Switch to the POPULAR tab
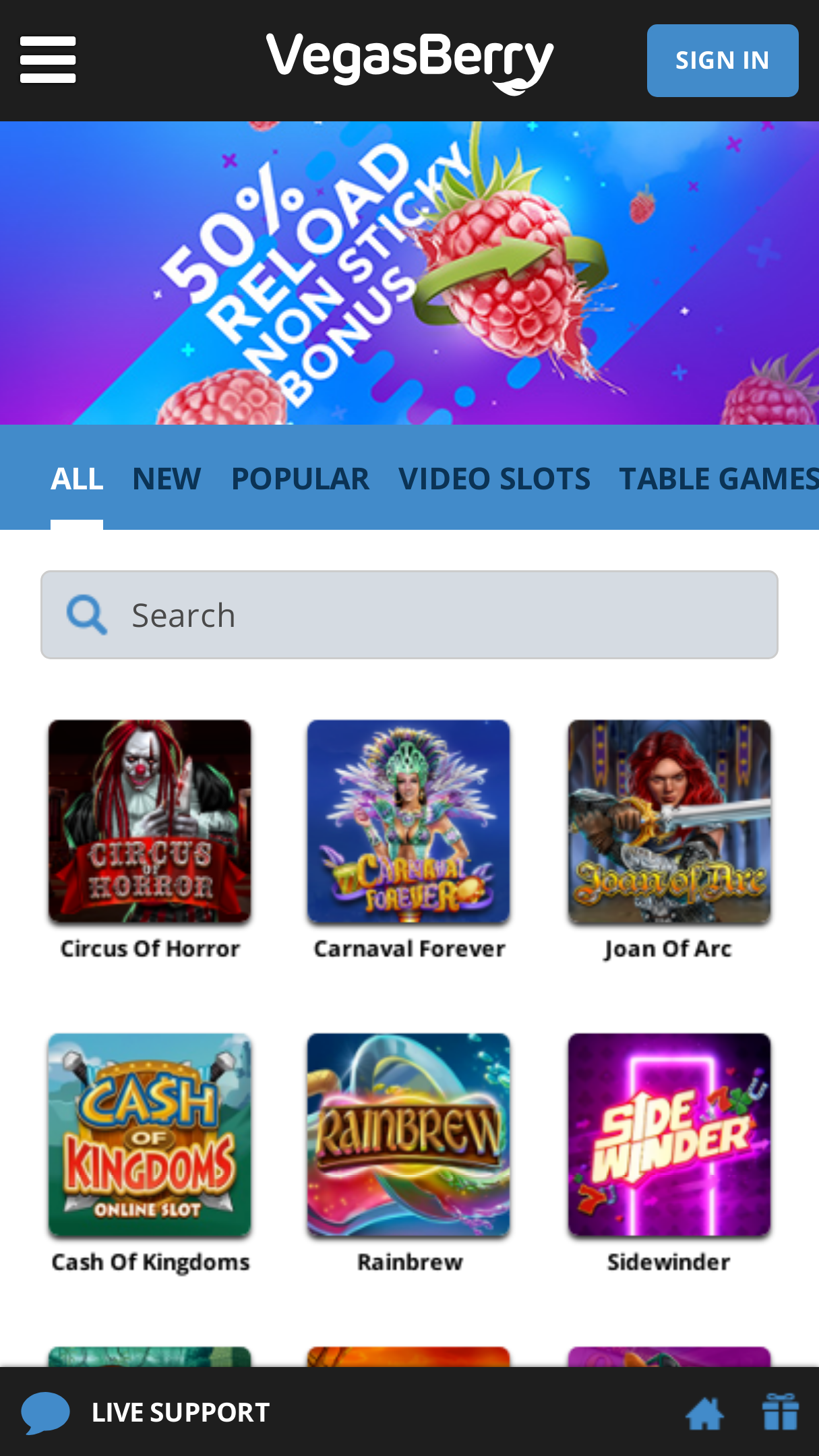Screen dimensions: 819x1456 pos(300,479)
